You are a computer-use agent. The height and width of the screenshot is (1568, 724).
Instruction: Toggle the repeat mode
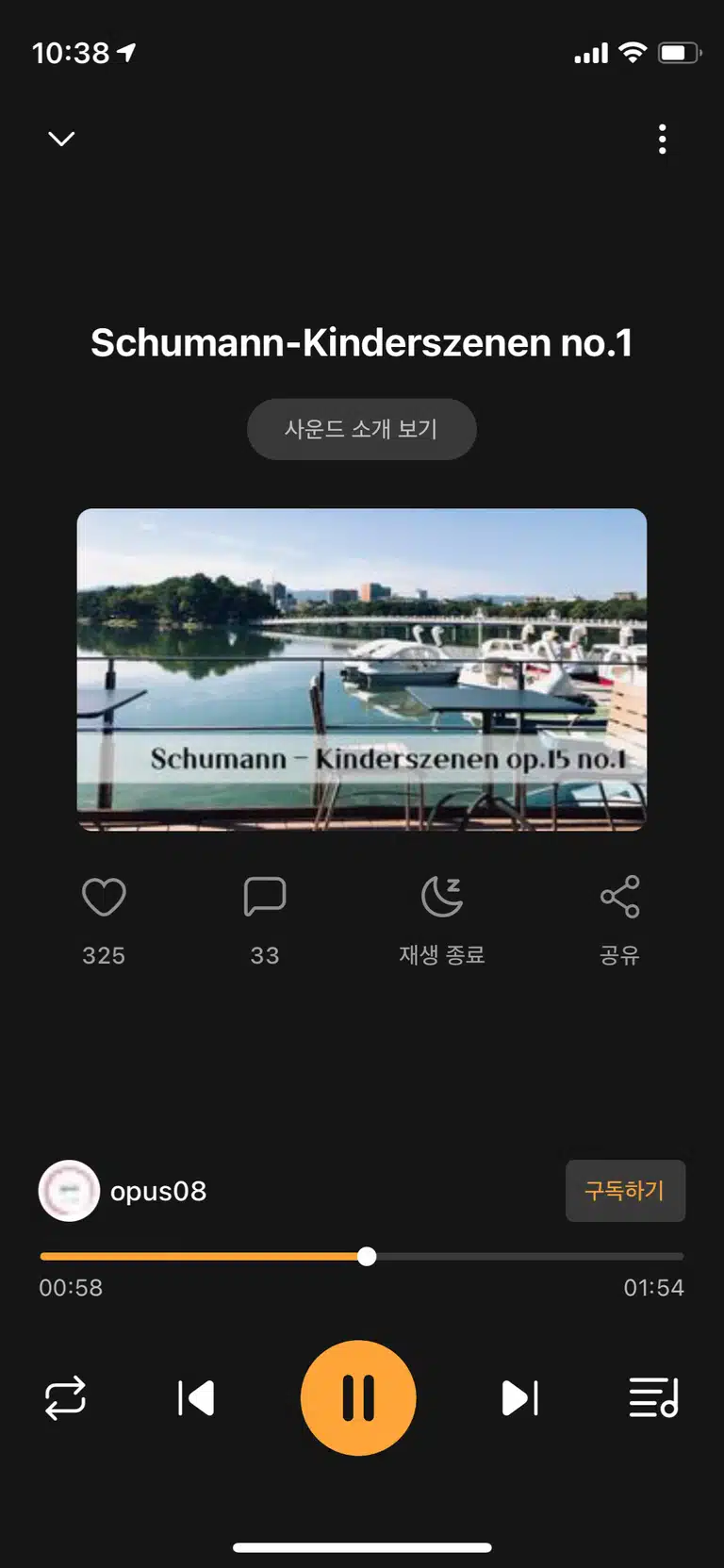click(65, 1398)
